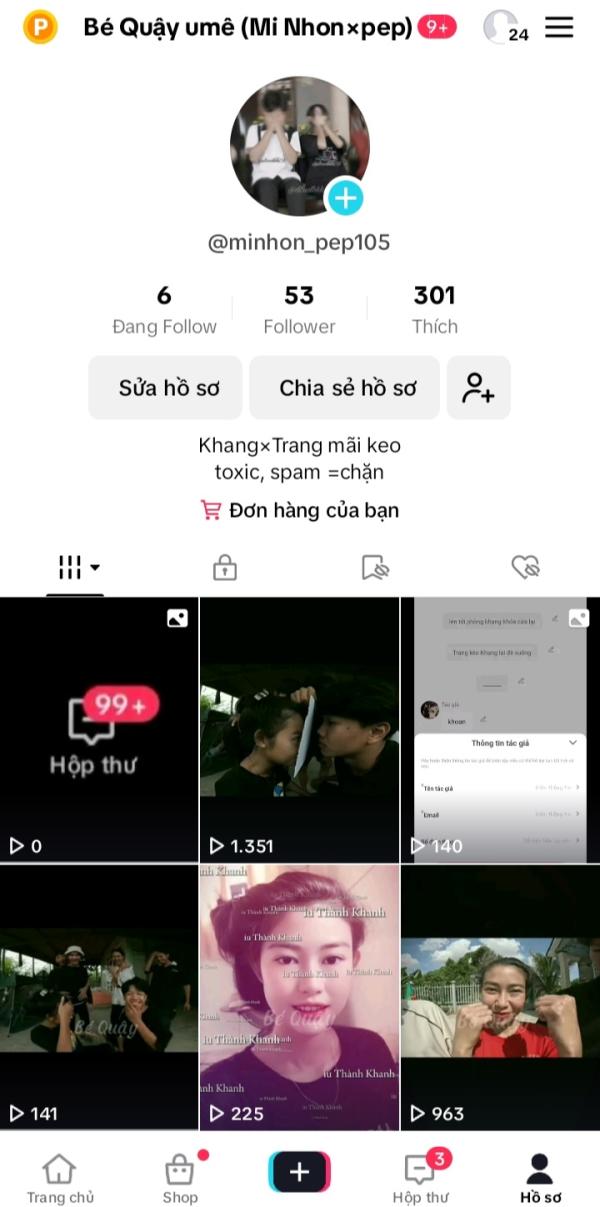600x1207 pixels.
Task: Create a new post with plus button
Action: [299, 1172]
